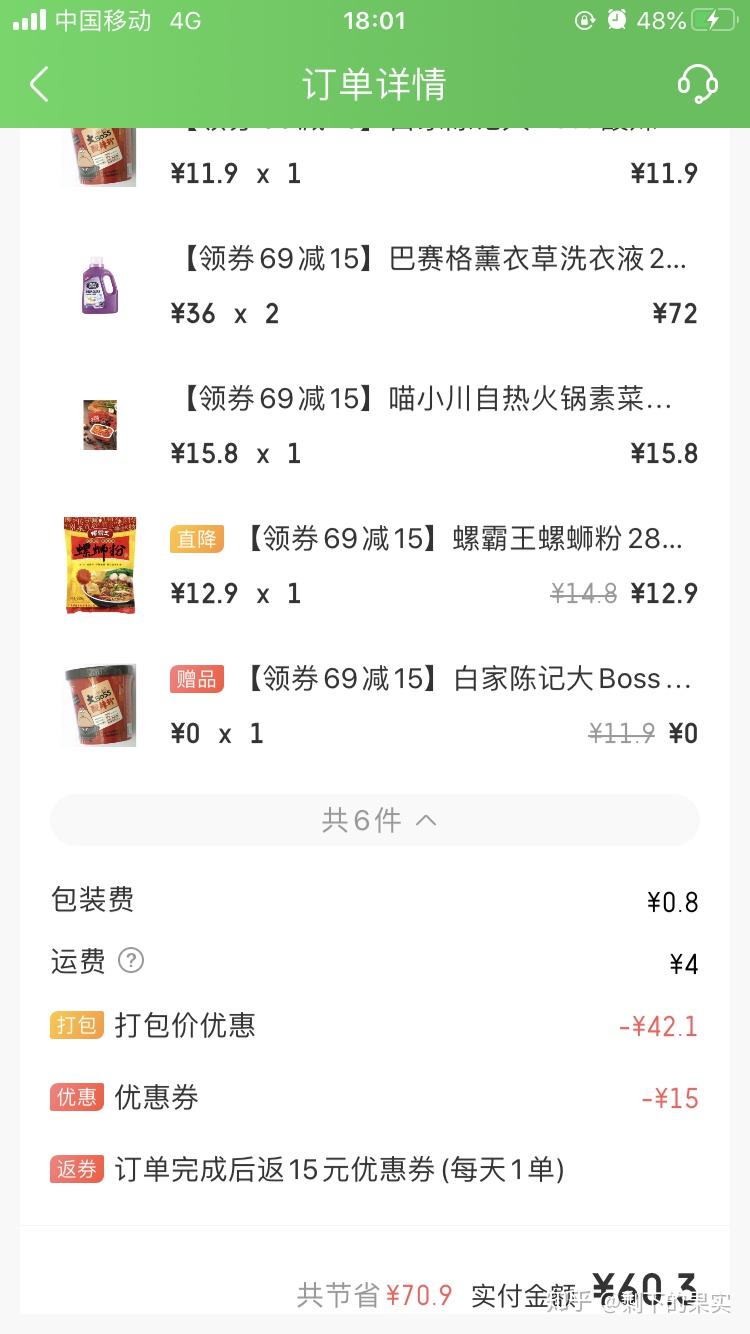Contact customer service via headset icon

click(697, 84)
